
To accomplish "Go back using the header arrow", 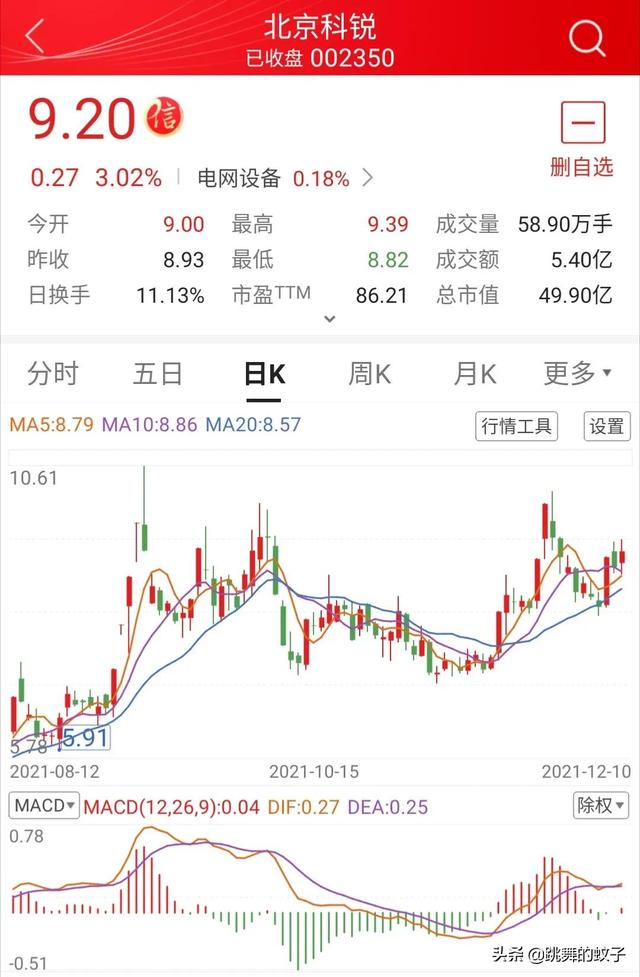I will click(36, 38).
